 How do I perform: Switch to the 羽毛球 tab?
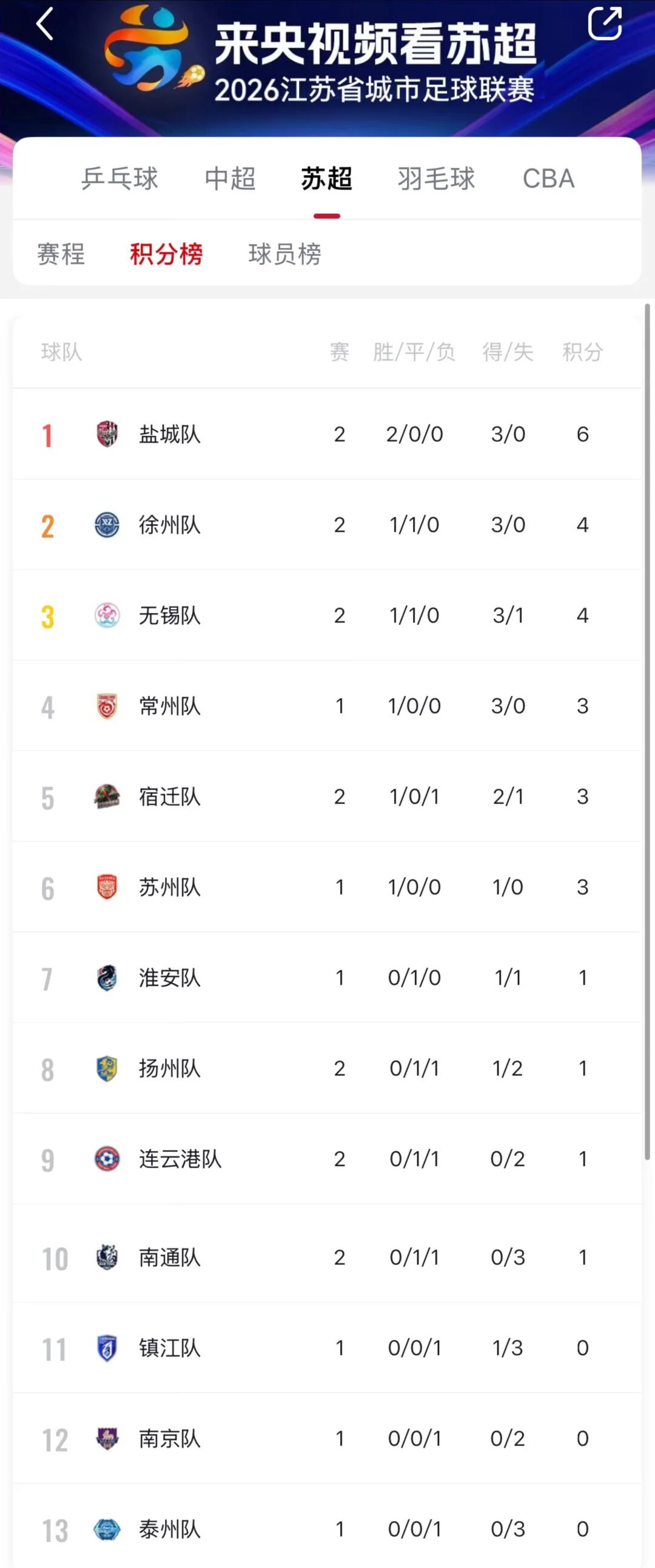point(435,179)
